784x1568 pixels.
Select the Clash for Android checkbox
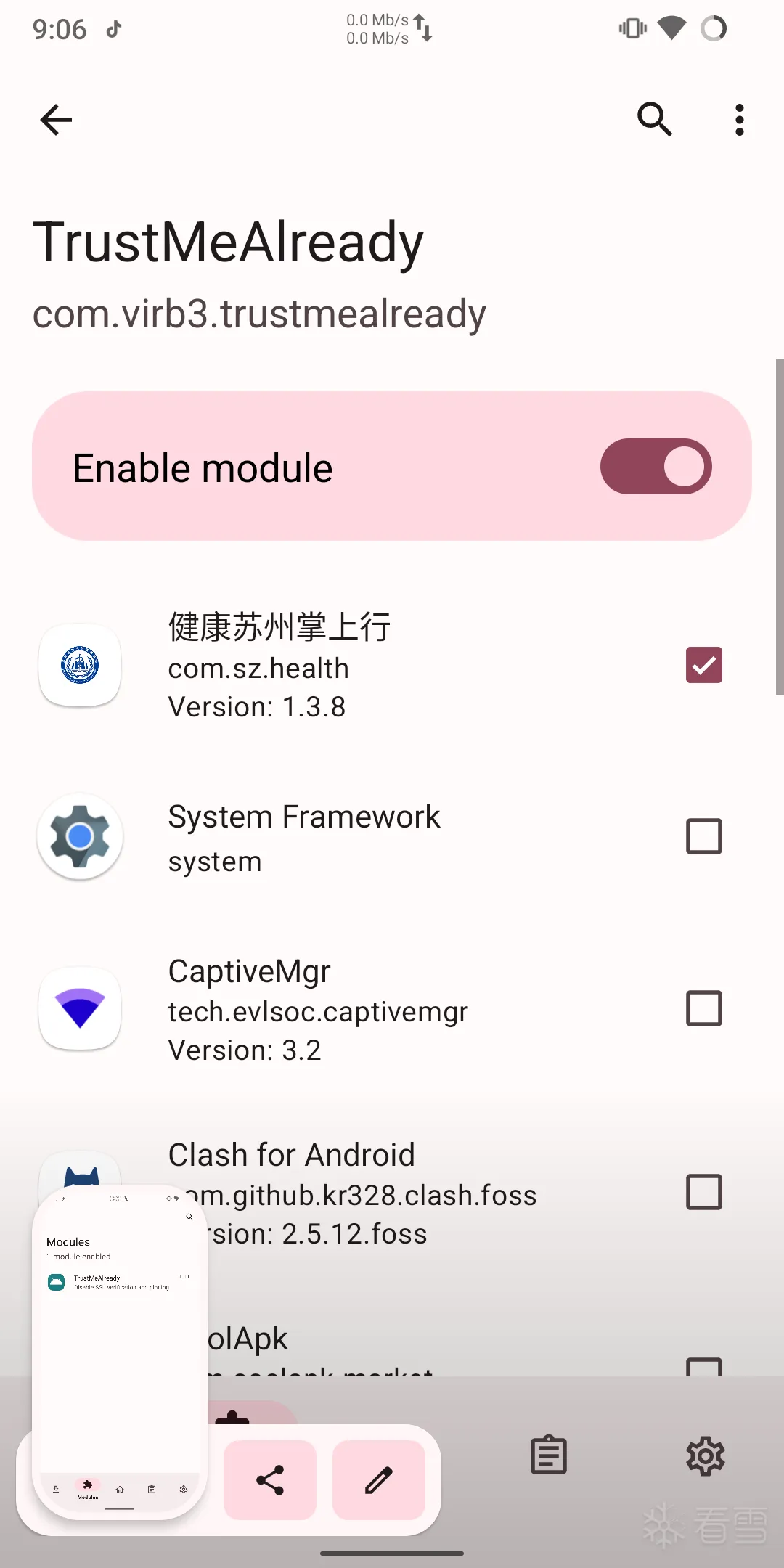(x=703, y=1192)
